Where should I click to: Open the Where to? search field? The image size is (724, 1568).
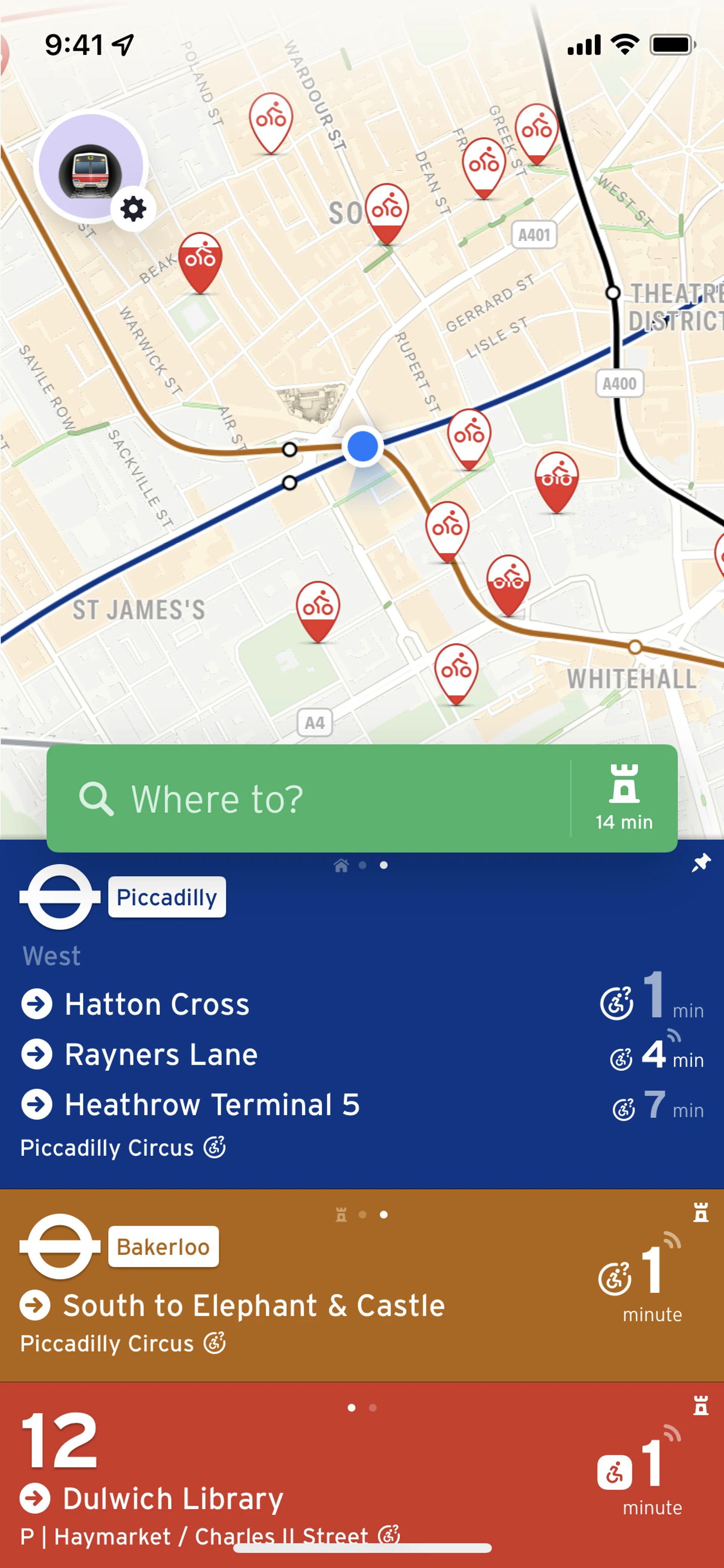tap(304, 798)
